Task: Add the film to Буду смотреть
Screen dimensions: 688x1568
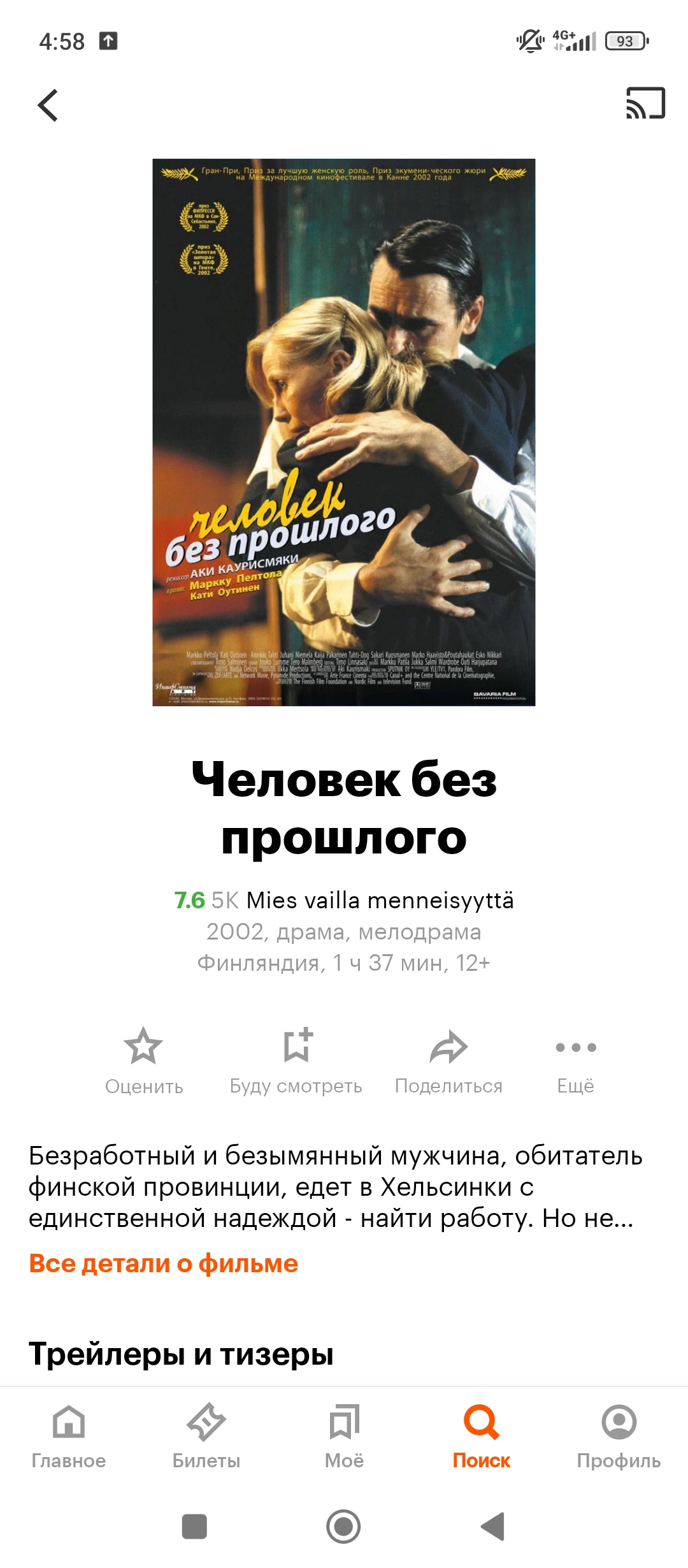Action: 296,1061
